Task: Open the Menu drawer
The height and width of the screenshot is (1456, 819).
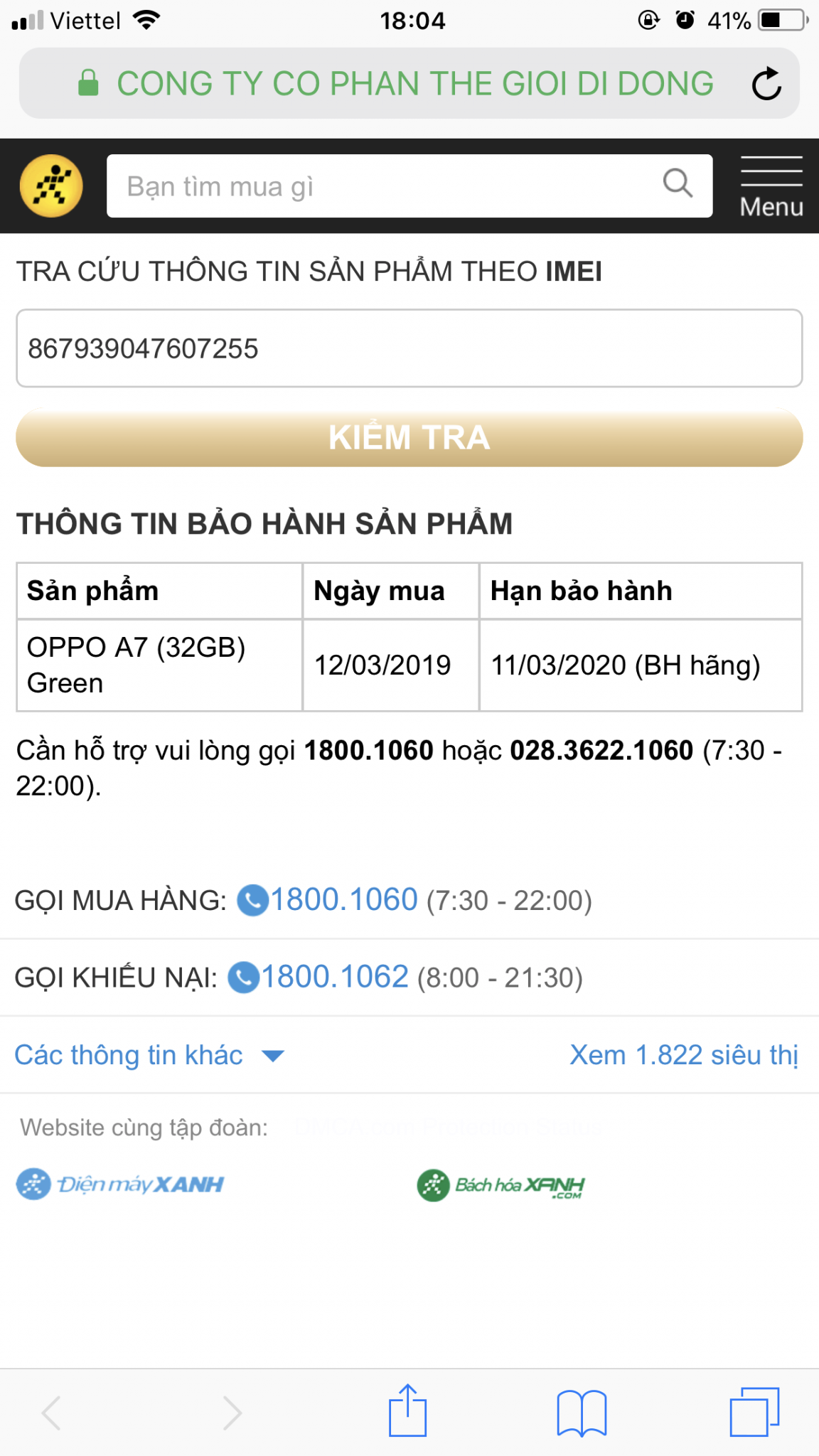Action: (771, 187)
